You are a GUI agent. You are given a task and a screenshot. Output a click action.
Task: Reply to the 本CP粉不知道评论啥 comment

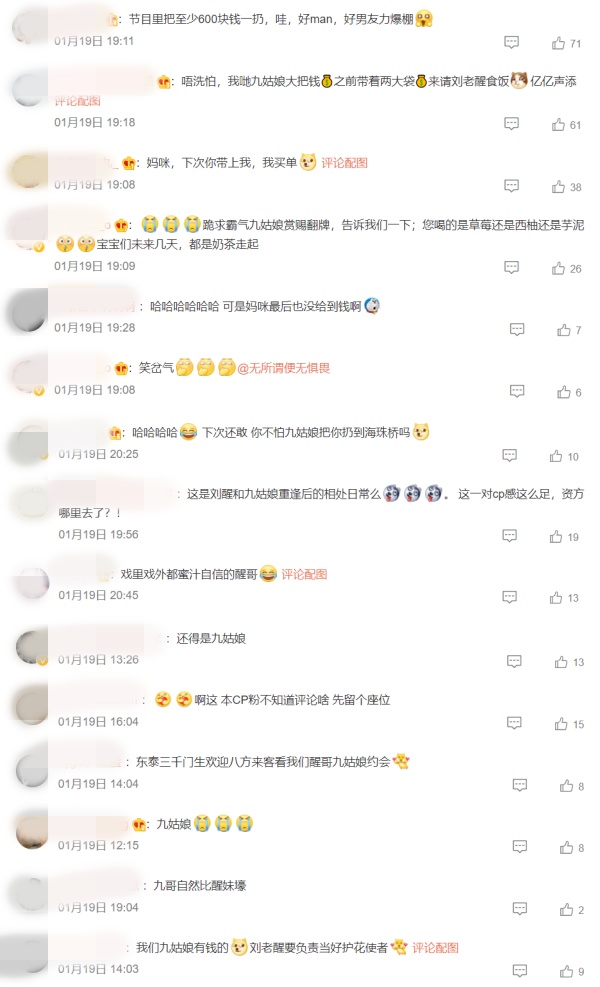[x=514, y=723]
